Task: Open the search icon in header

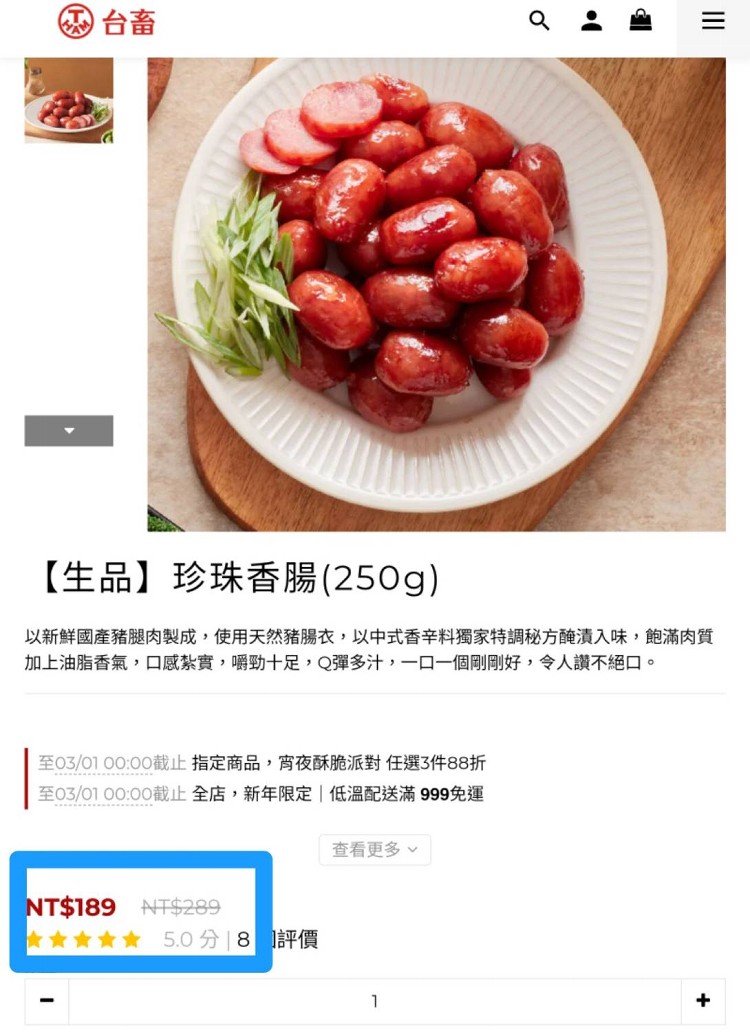Action: (x=539, y=21)
